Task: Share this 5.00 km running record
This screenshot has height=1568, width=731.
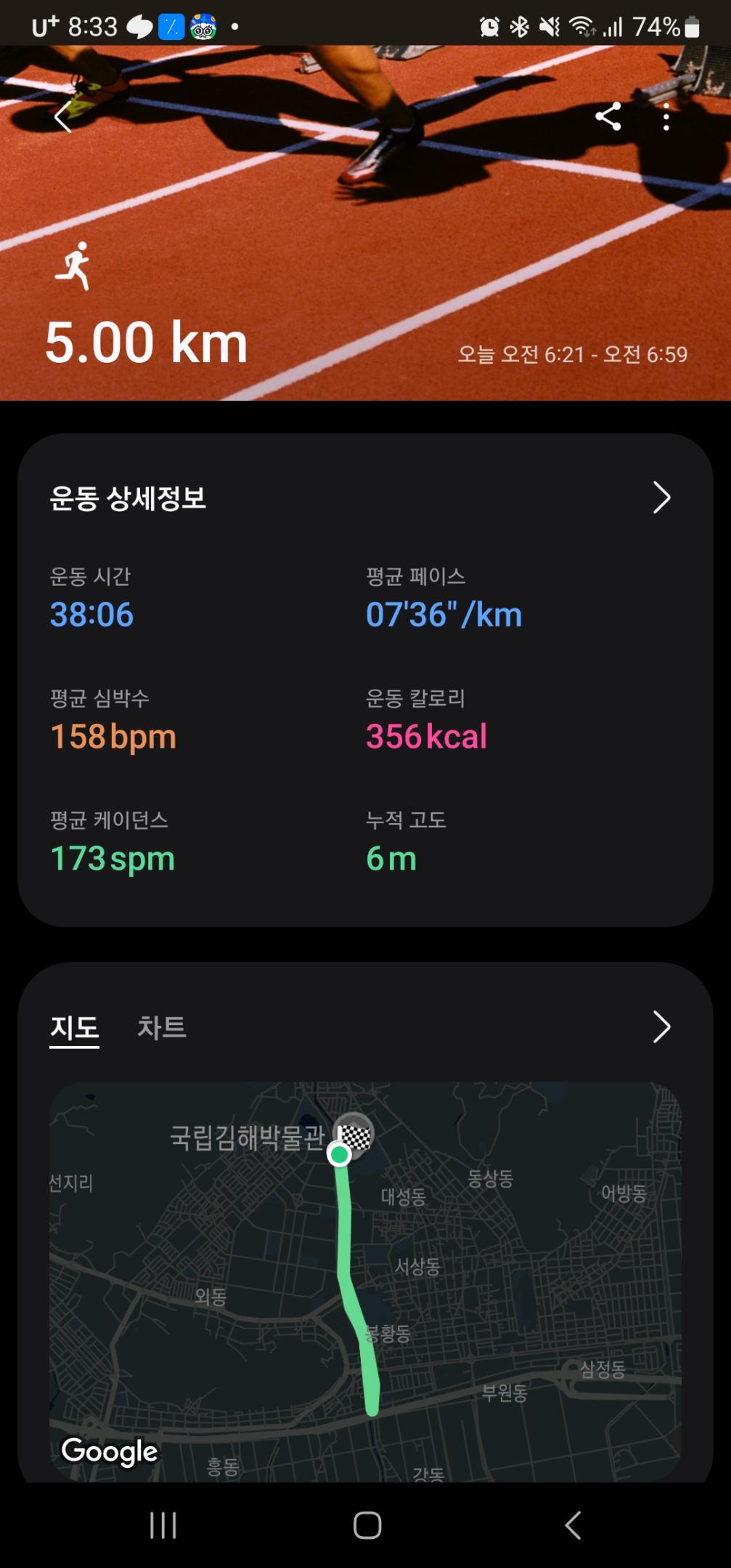Action: [x=608, y=117]
